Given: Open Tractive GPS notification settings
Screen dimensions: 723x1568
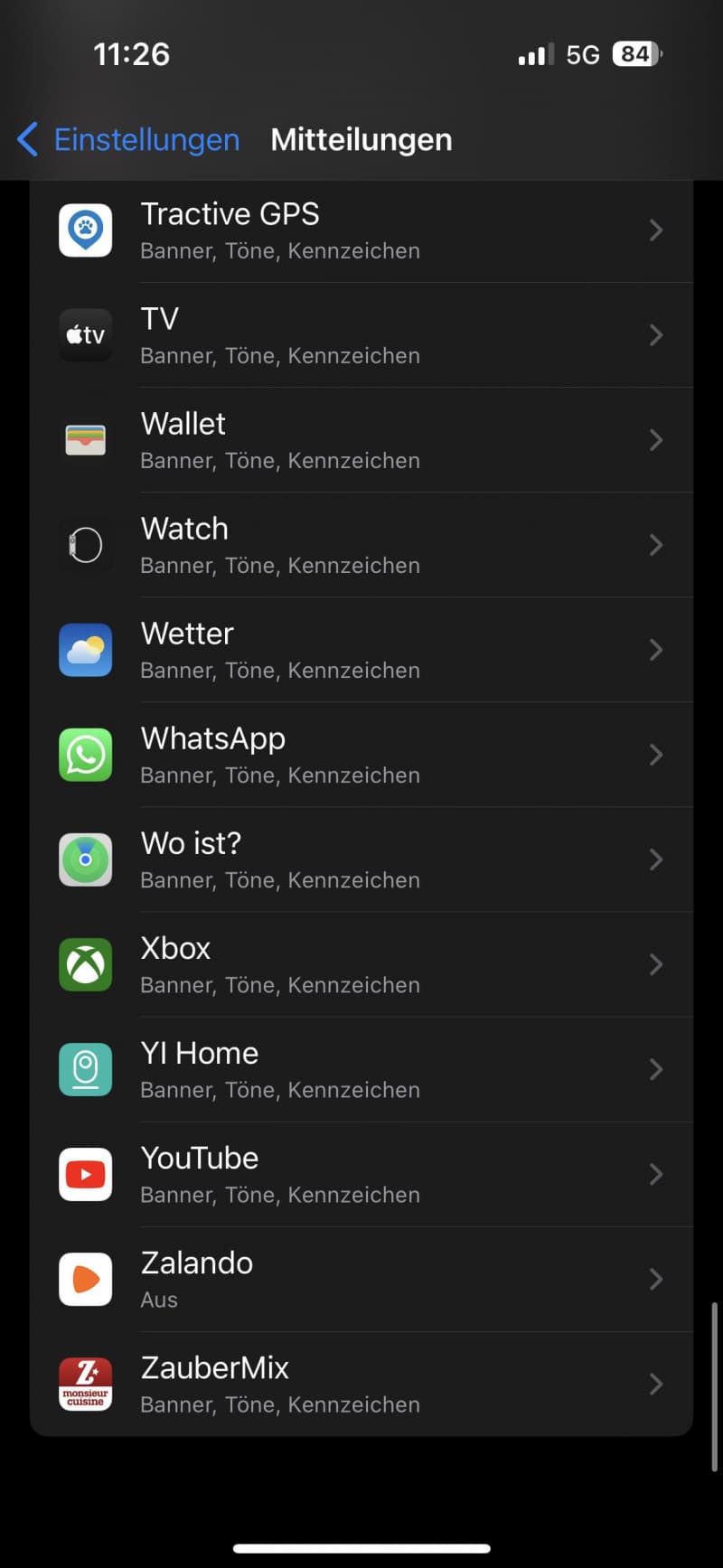Looking at the screenshot, I should (361, 230).
